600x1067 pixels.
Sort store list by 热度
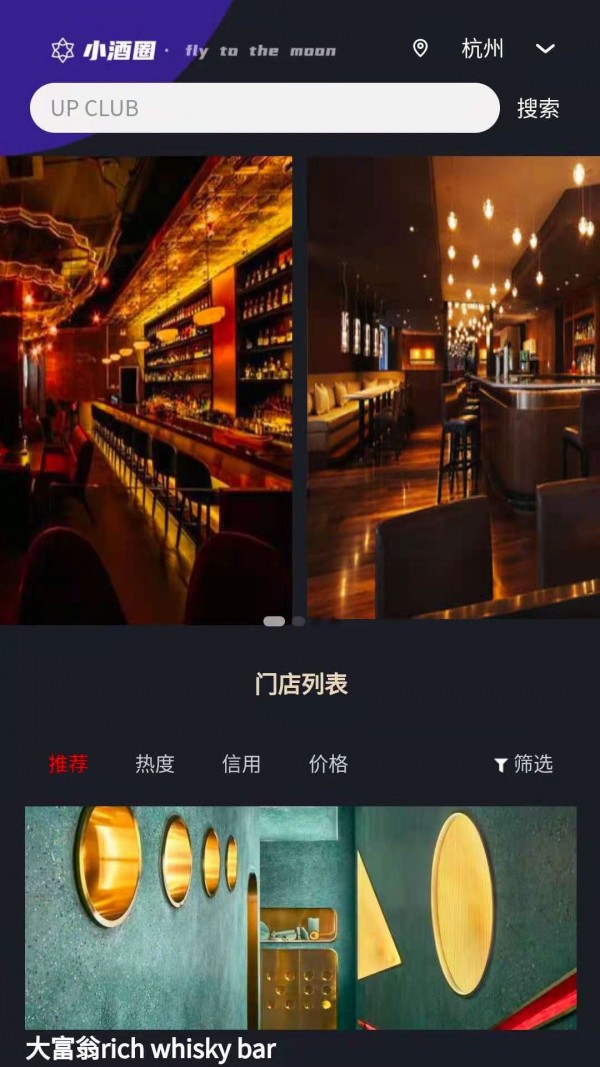[155, 764]
